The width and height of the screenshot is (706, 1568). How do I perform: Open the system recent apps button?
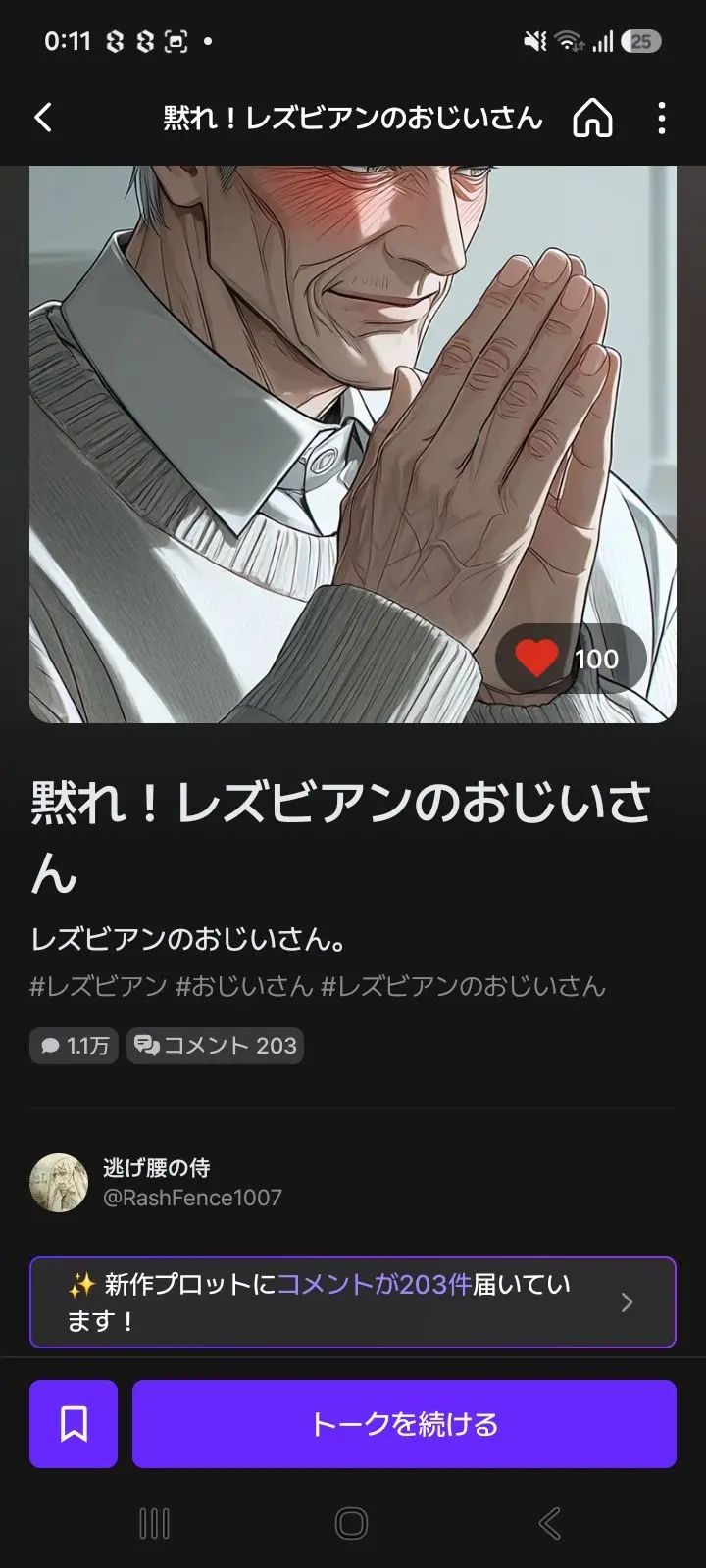pos(155,1523)
